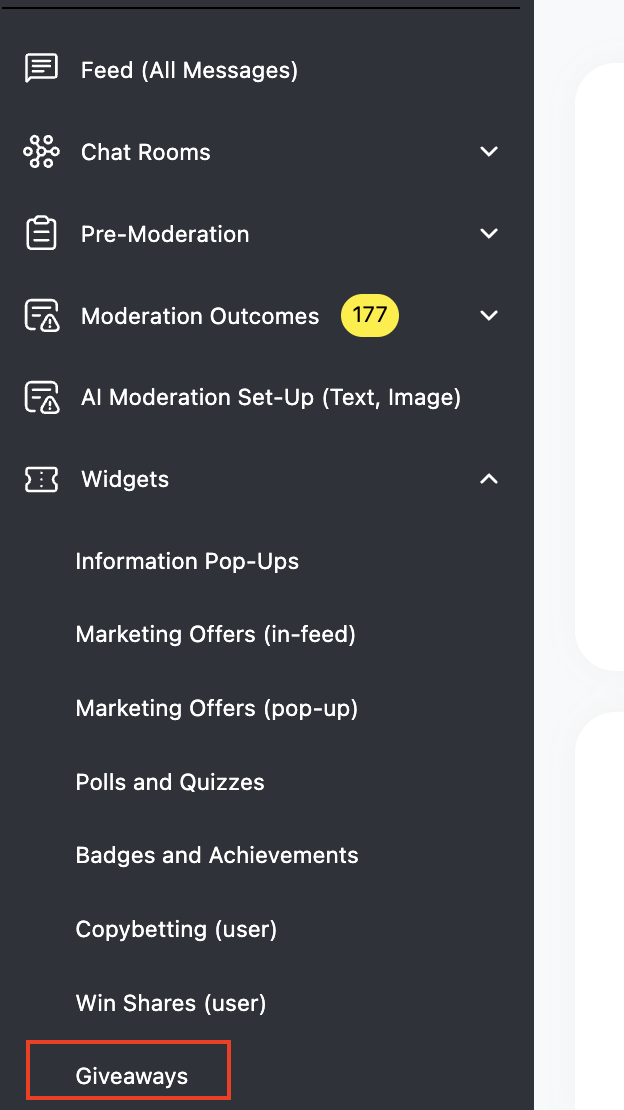Open Feed (All Messages)
The width and height of the screenshot is (624, 1110).
pyautogui.click(x=189, y=70)
